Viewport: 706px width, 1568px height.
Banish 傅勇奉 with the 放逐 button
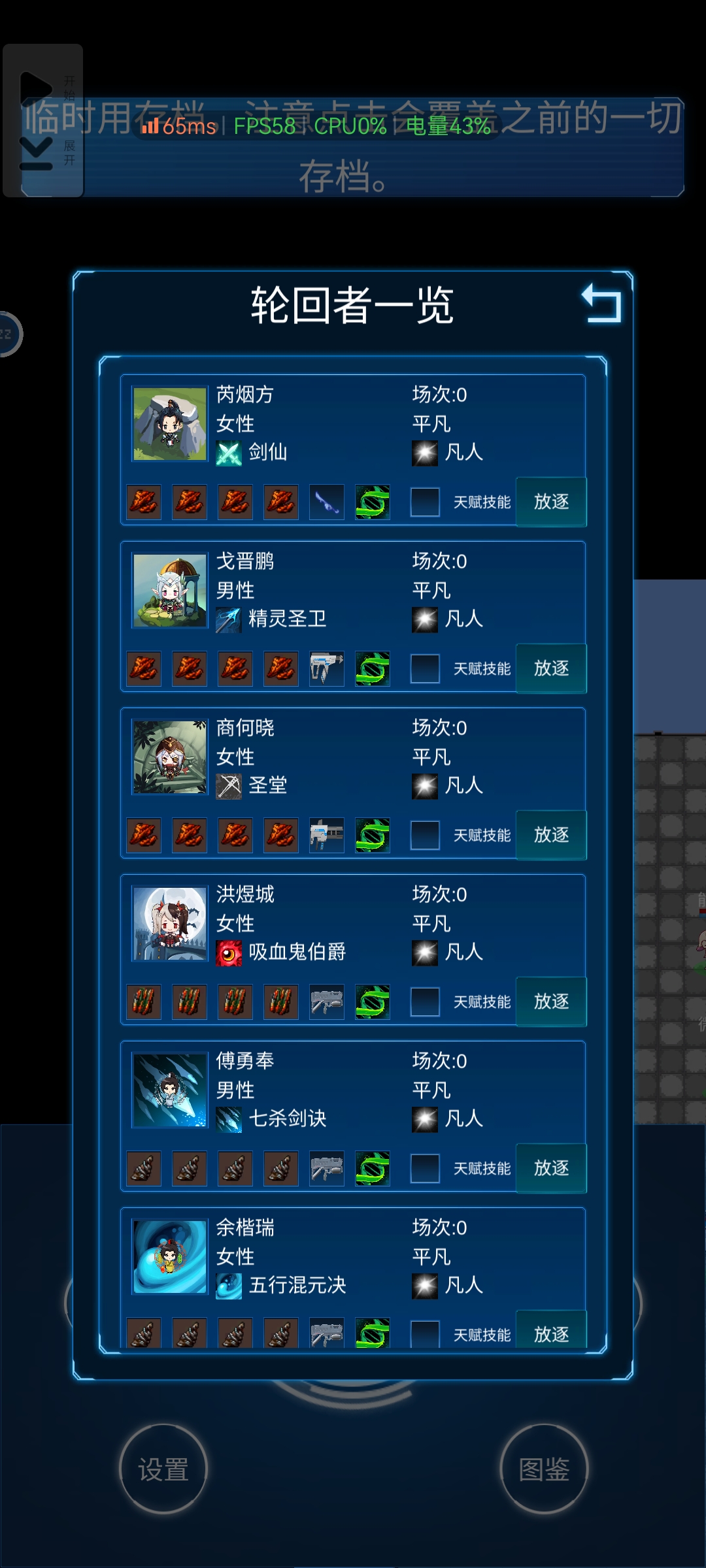pos(551,1168)
